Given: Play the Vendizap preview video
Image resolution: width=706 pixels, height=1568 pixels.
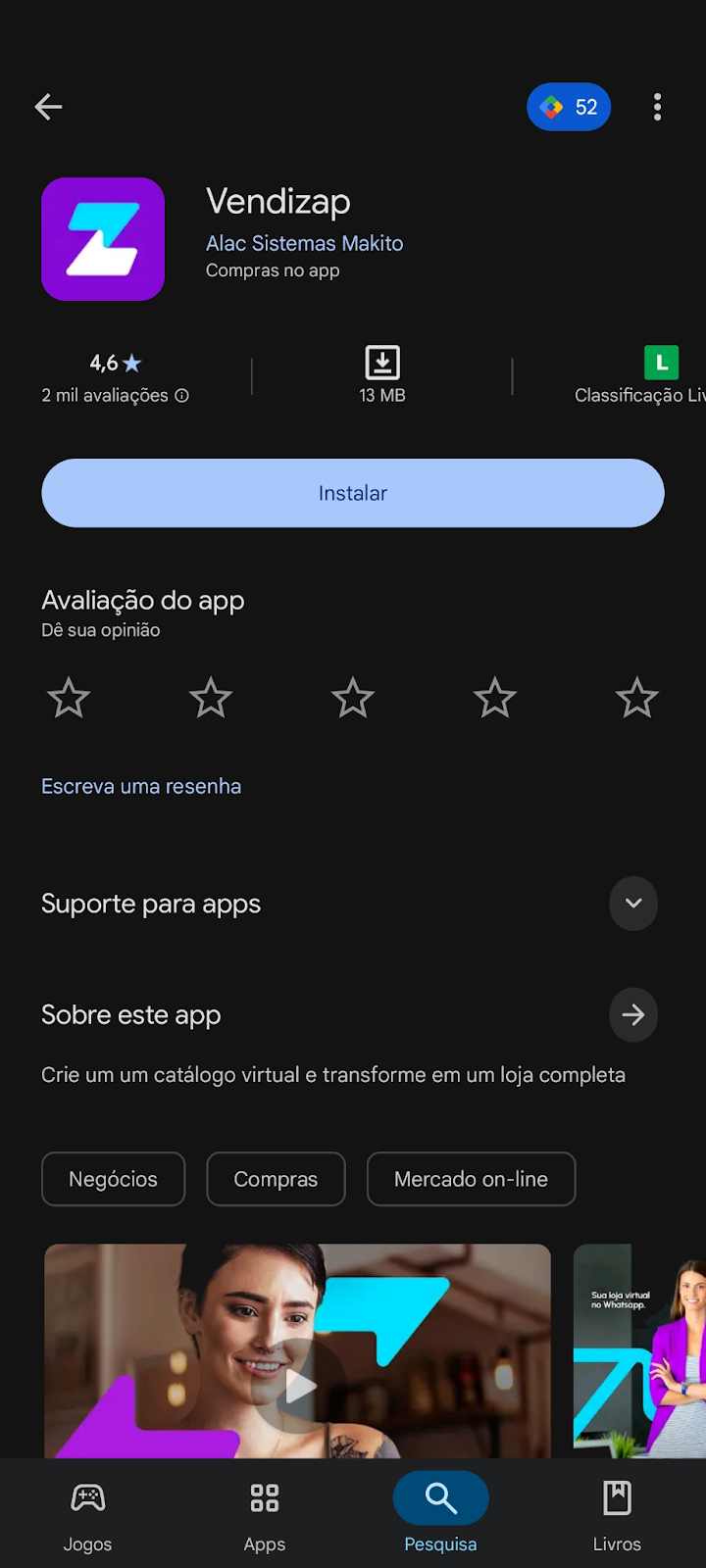Looking at the screenshot, I should click(x=299, y=1386).
